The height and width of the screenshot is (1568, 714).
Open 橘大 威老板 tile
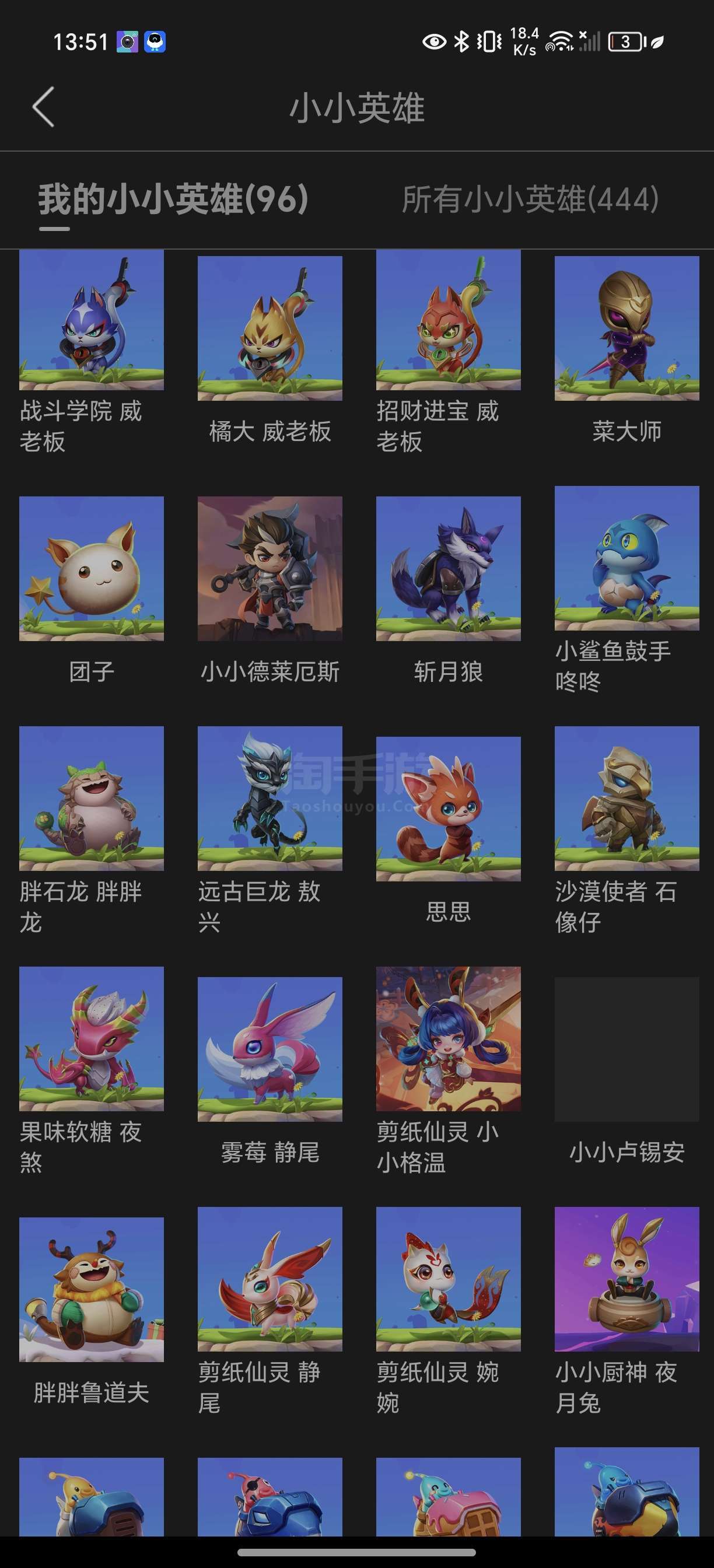269,352
